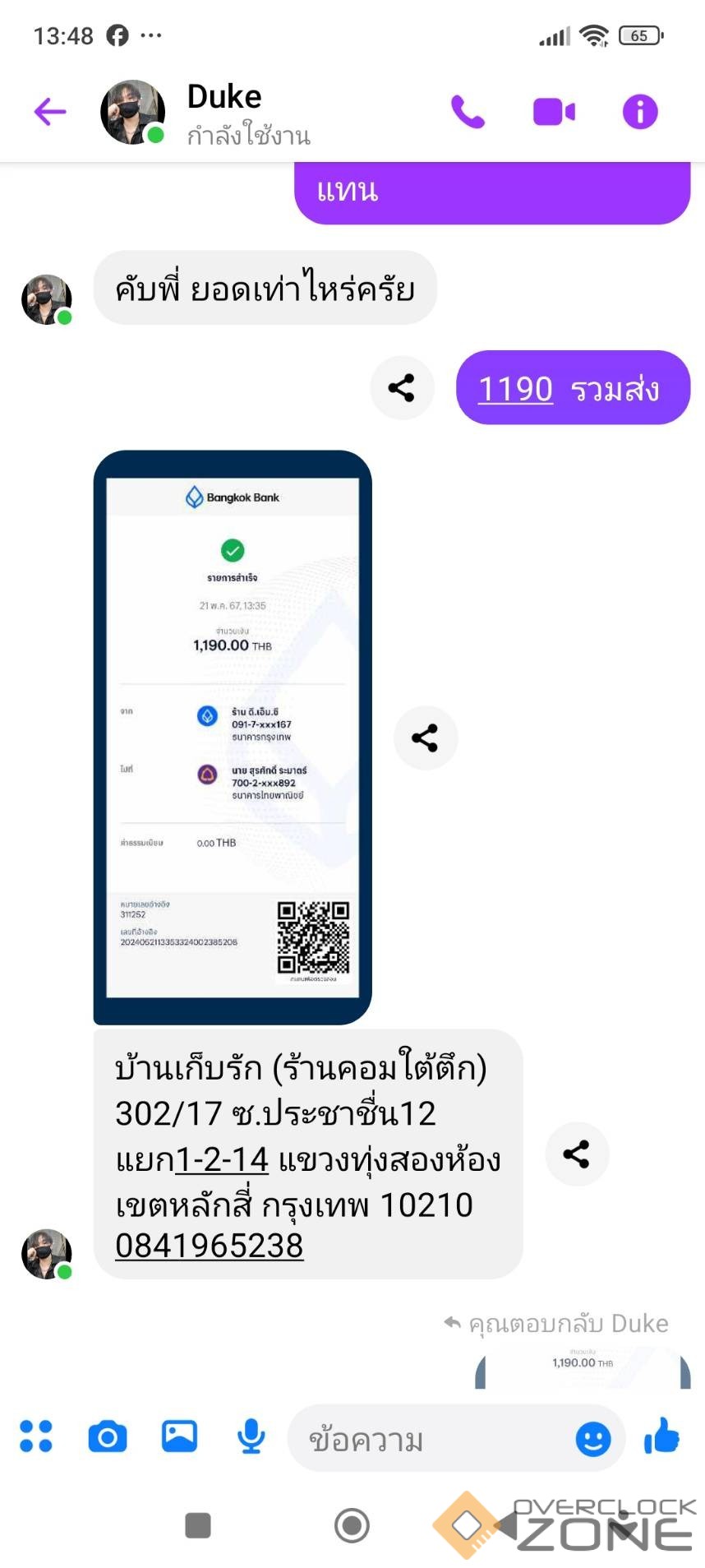Record a voice message
The image size is (705, 1568).
tap(251, 1436)
